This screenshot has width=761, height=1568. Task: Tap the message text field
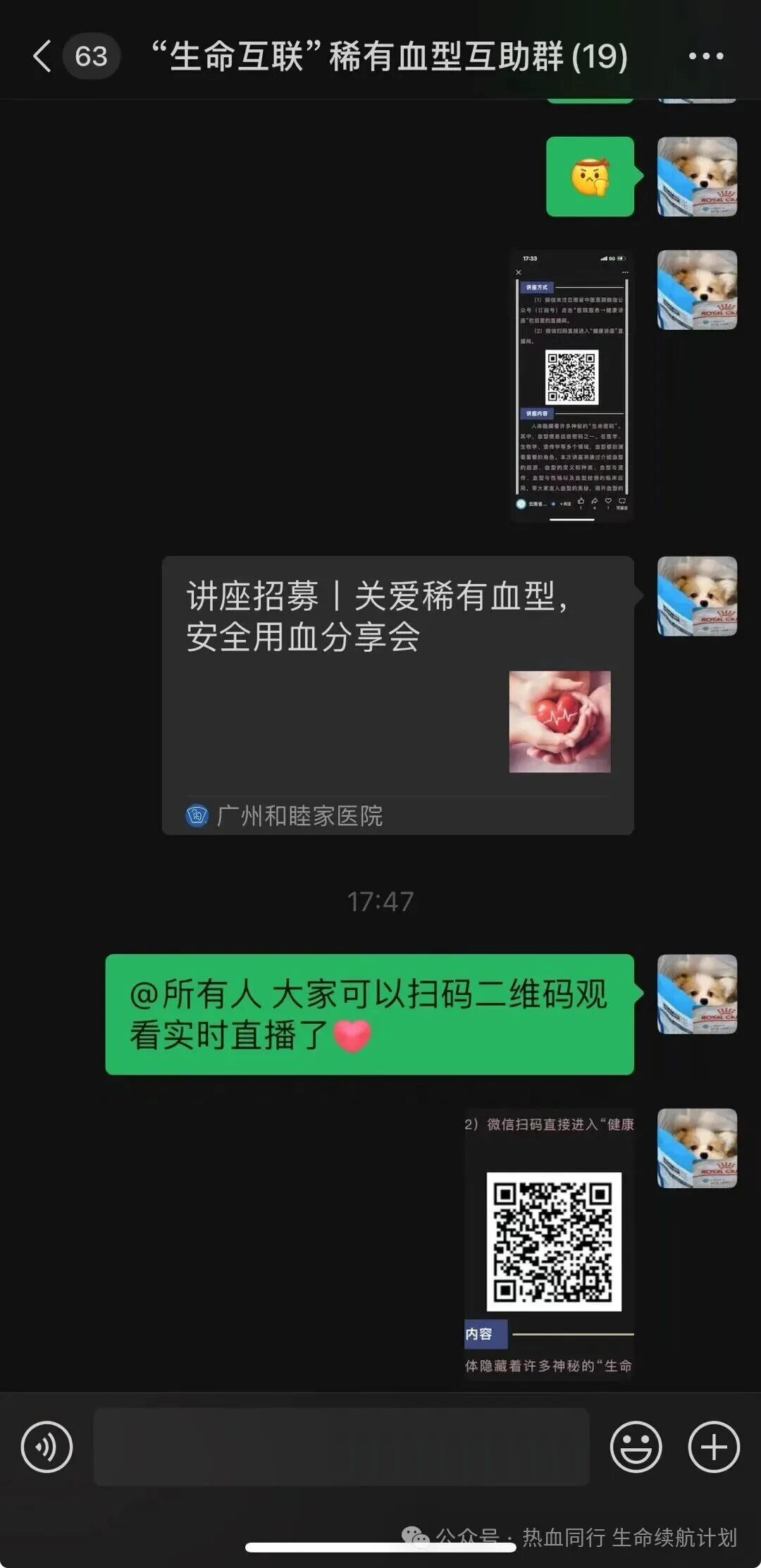(x=341, y=1447)
